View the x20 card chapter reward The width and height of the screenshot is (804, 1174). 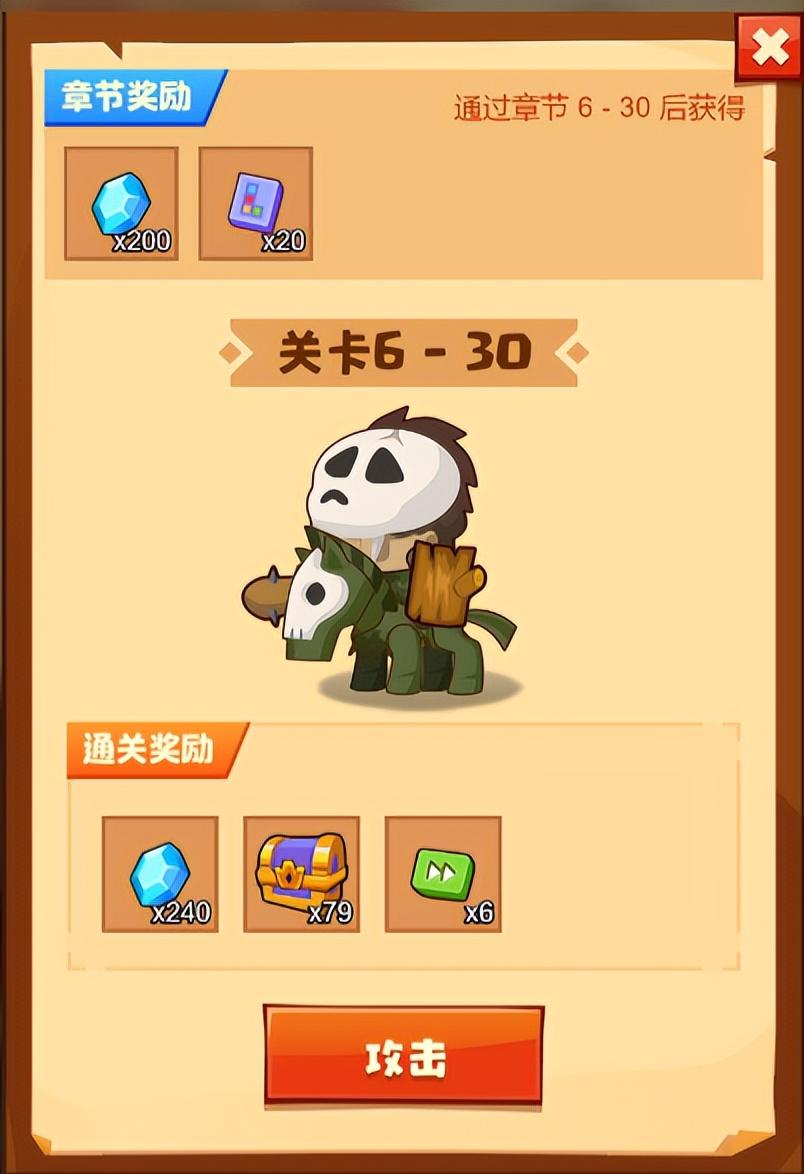point(255,204)
